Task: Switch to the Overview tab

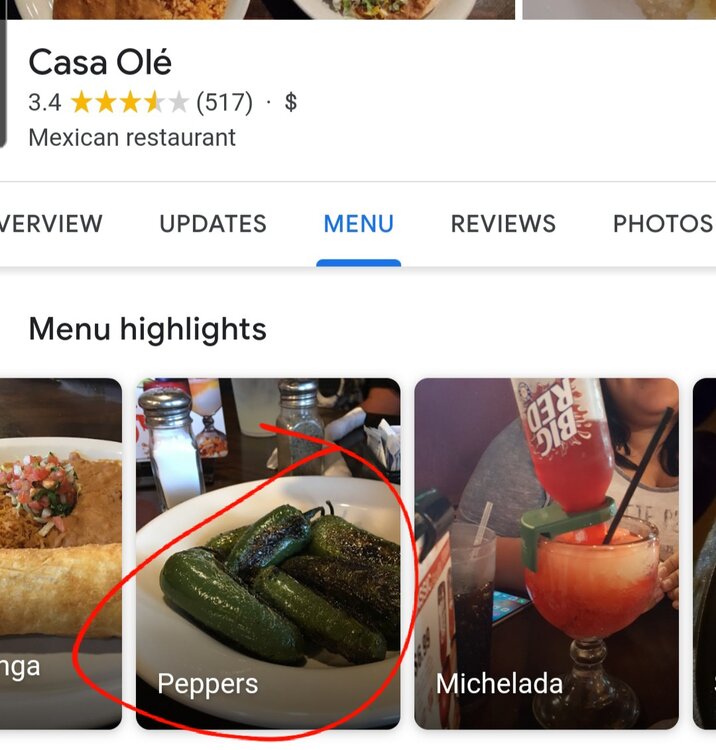Action: tap(50, 224)
